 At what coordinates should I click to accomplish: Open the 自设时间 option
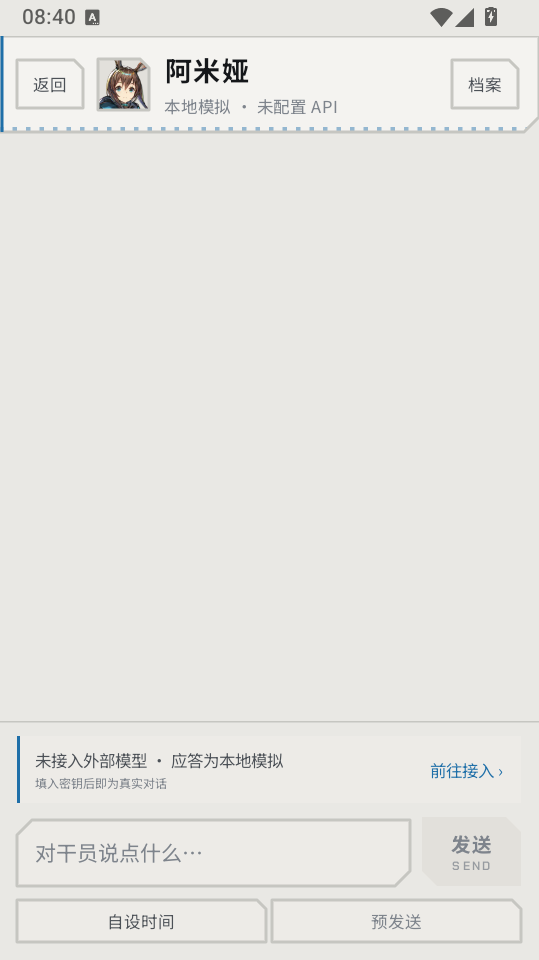click(x=141, y=921)
